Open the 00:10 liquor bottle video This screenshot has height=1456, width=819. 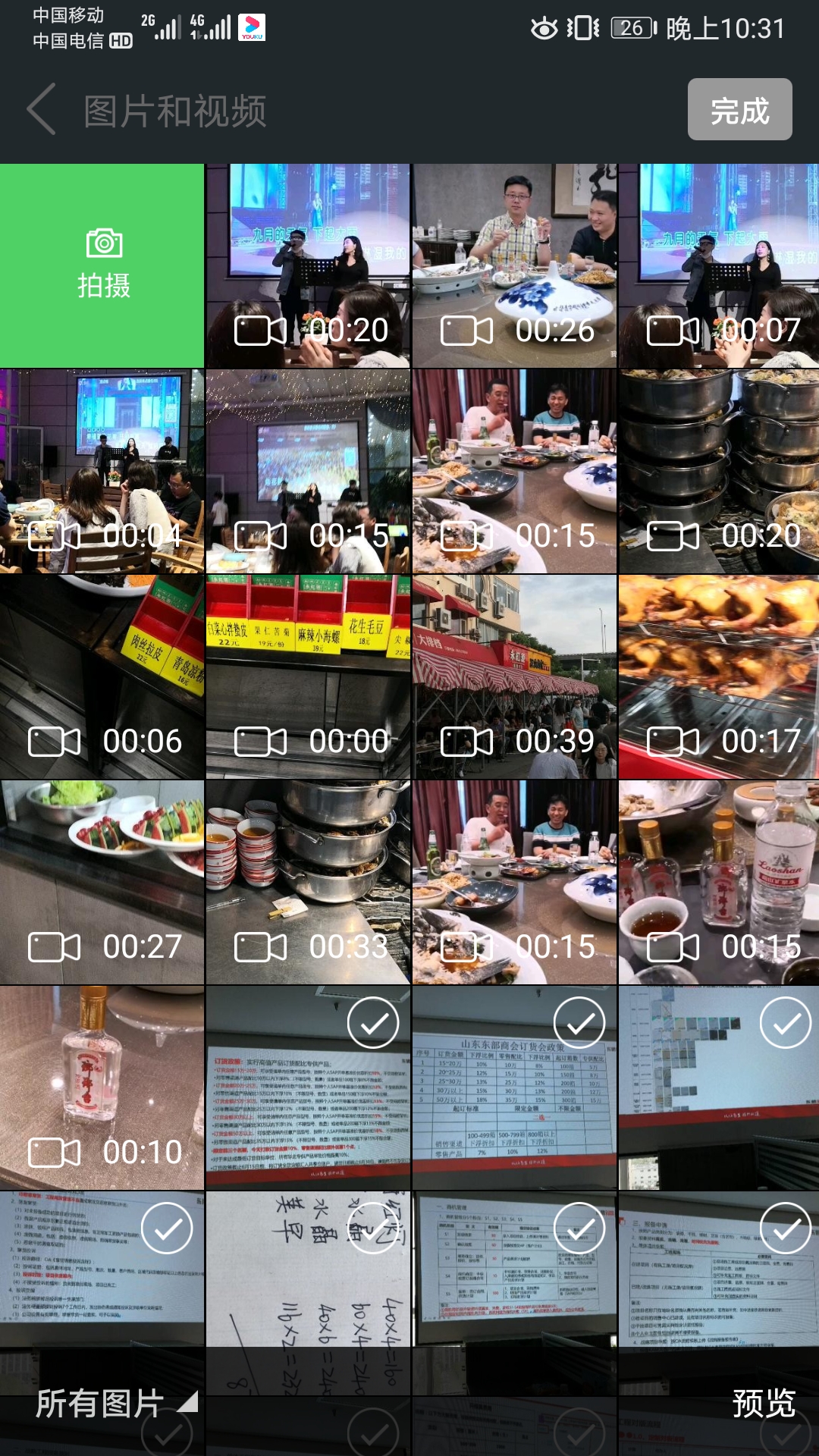102,1087
